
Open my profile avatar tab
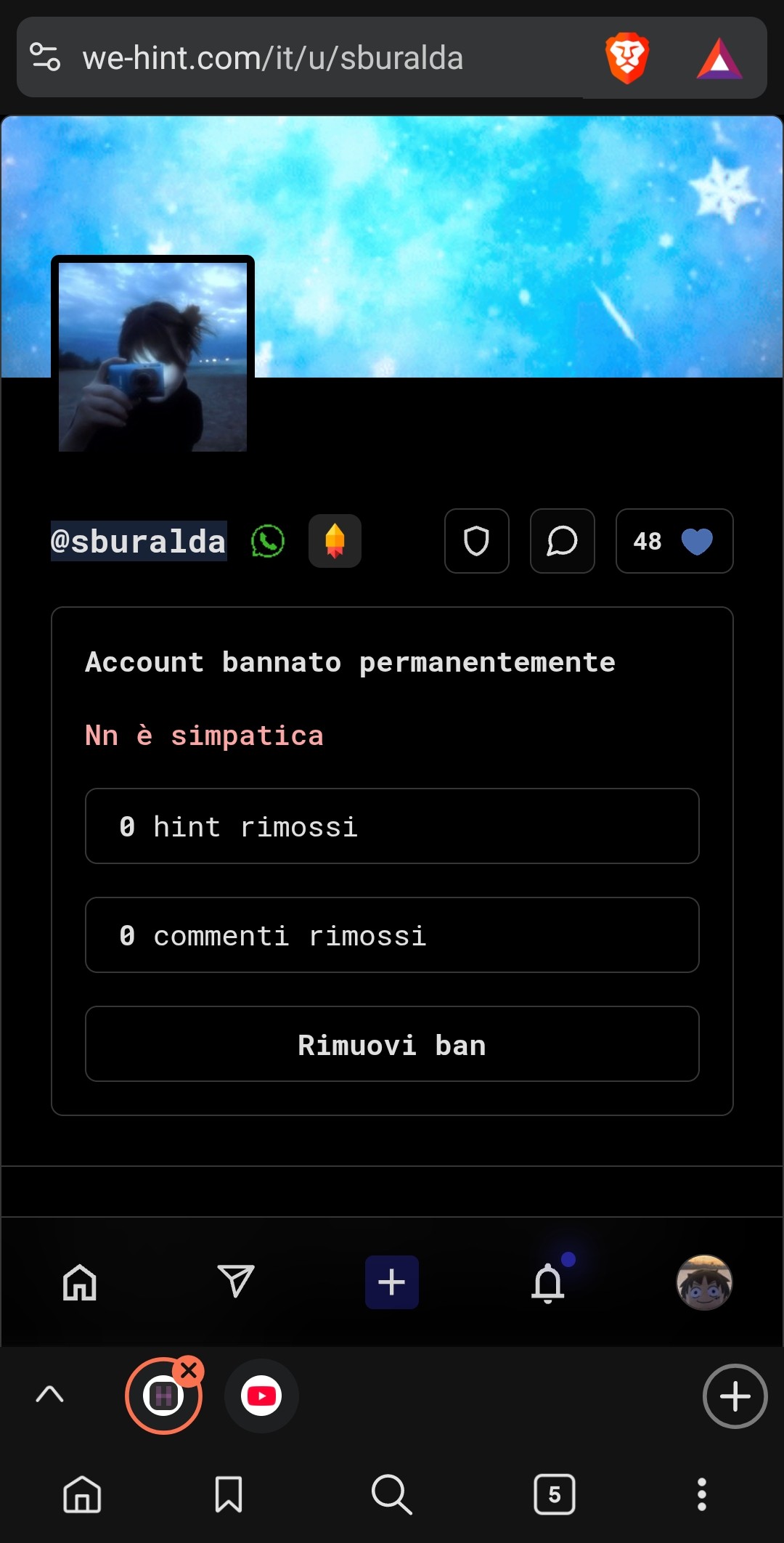click(x=704, y=1282)
